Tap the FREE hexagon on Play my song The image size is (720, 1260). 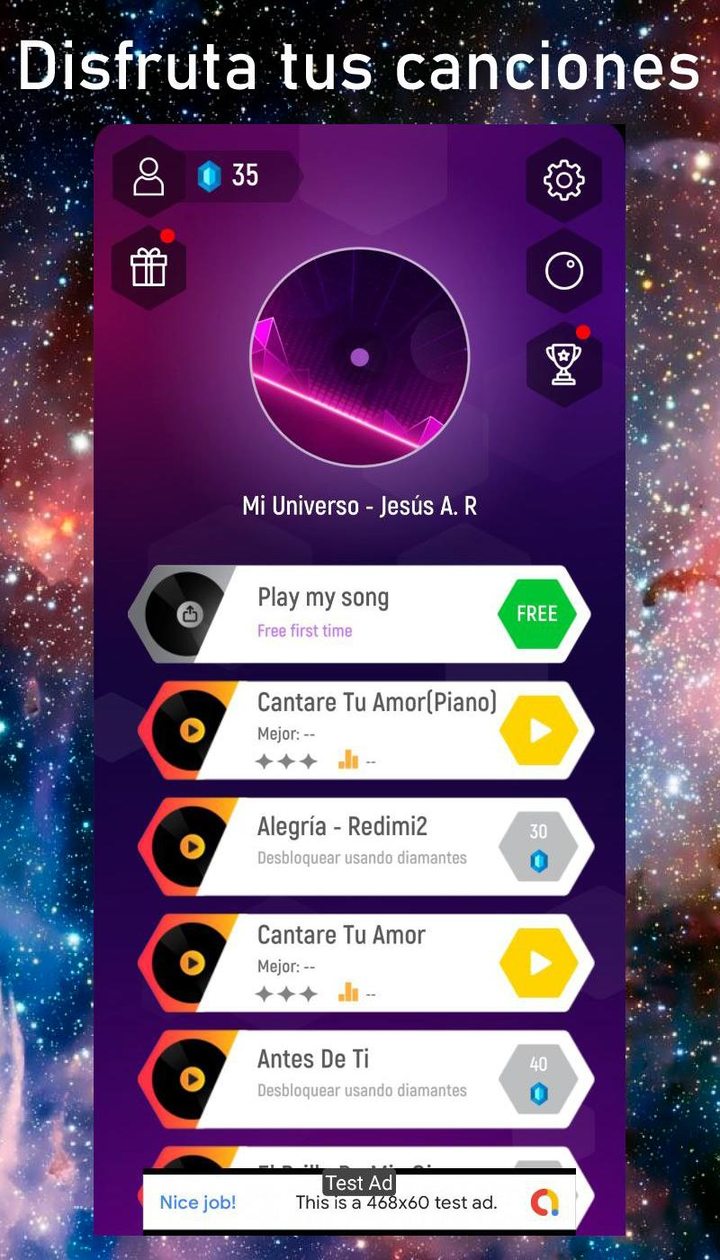(x=538, y=613)
